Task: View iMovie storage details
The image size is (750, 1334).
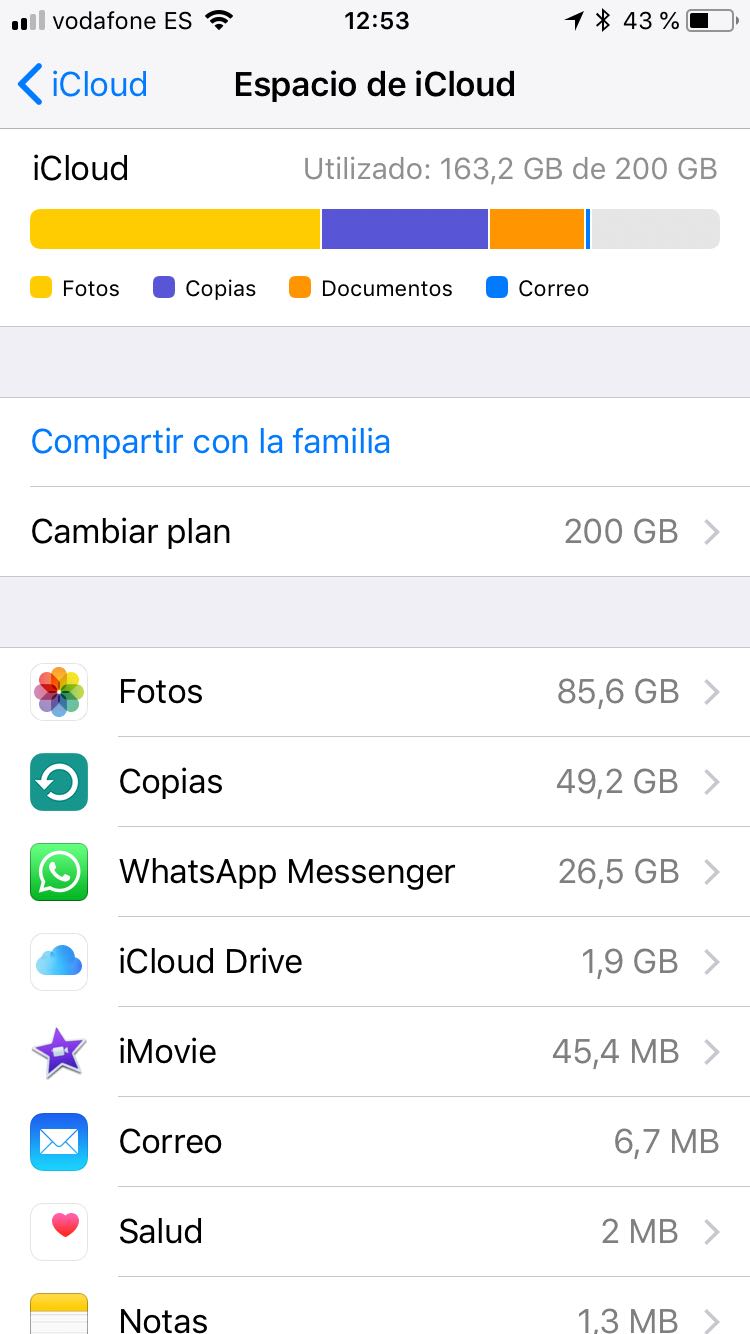Action: click(375, 1051)
